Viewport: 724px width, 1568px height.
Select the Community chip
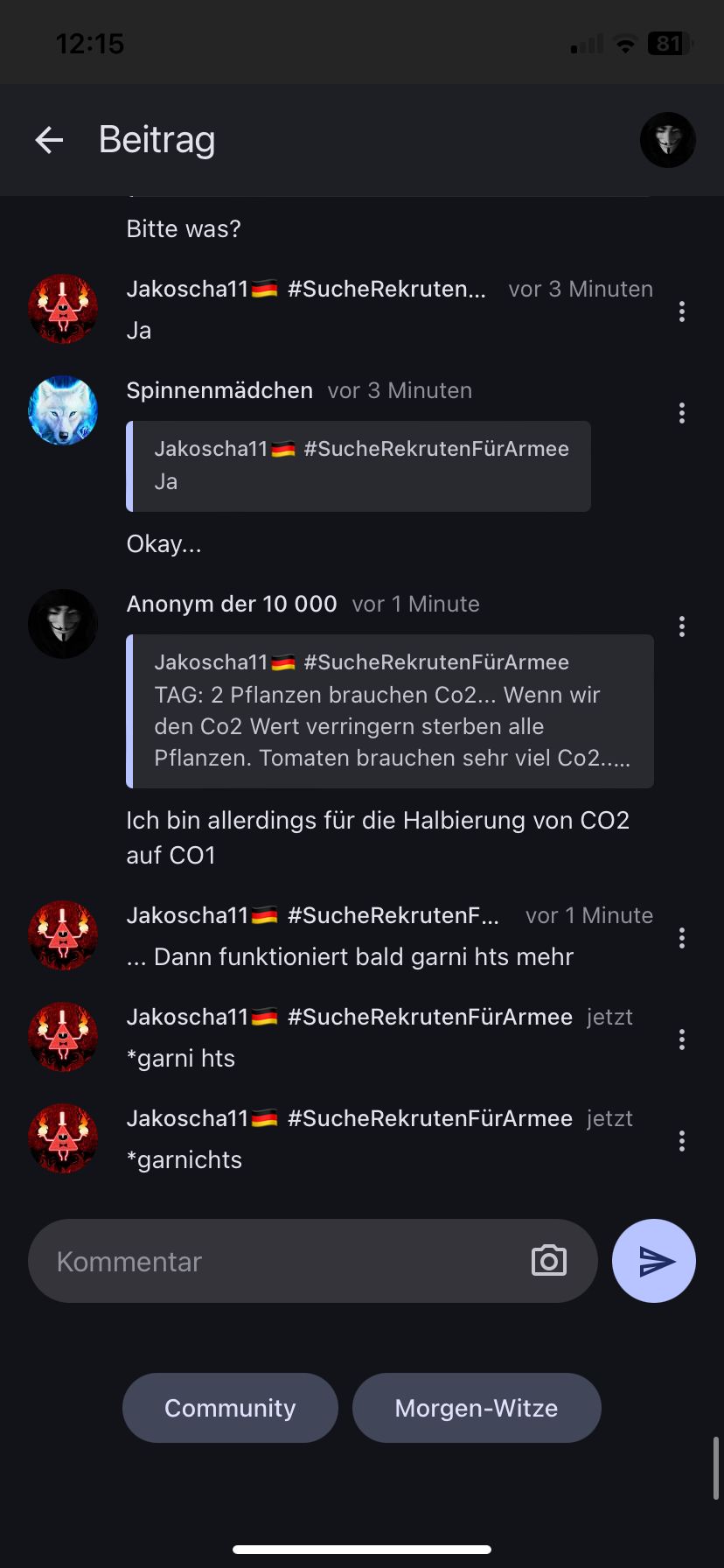[x=230, y=1408]
